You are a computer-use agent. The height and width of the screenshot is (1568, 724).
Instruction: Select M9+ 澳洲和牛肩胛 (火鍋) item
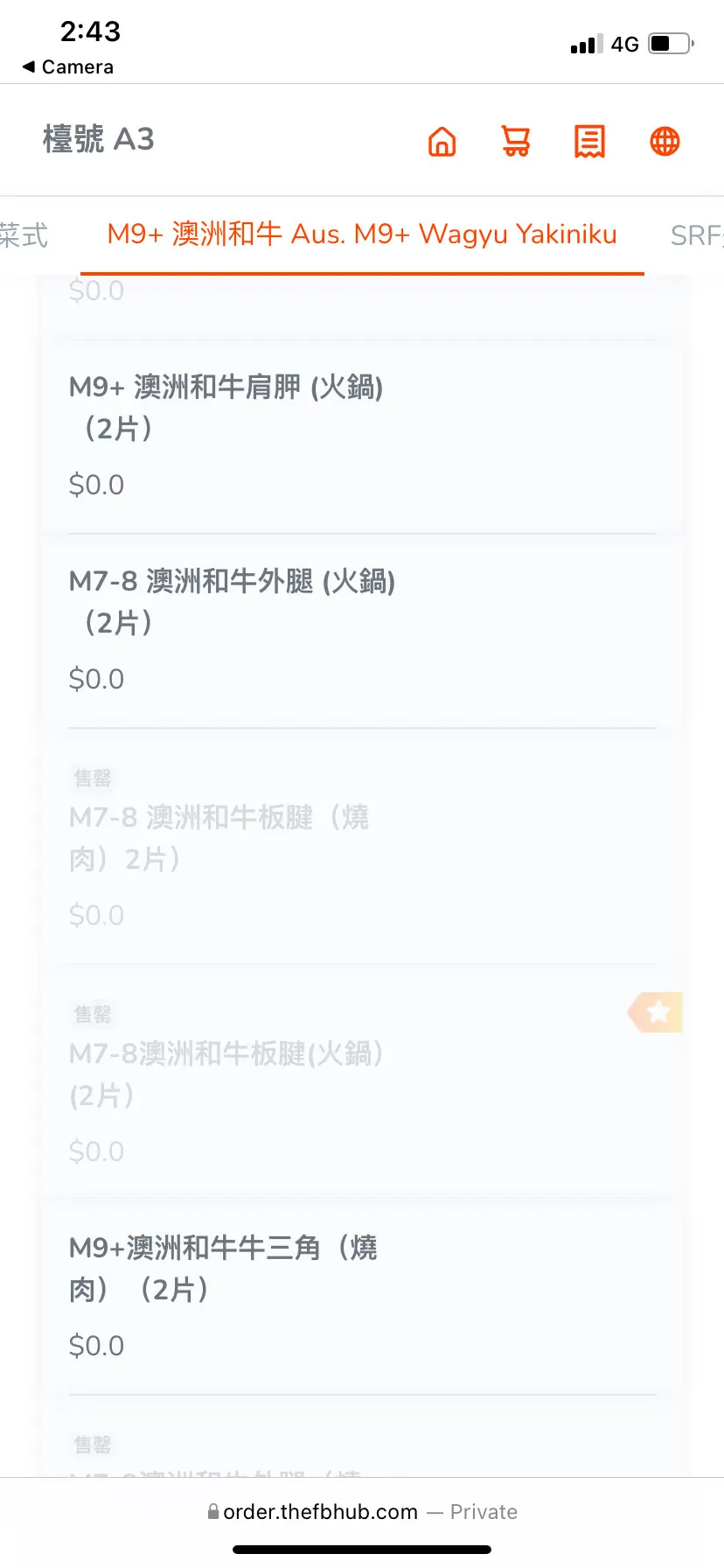click(x=361, y=436)
